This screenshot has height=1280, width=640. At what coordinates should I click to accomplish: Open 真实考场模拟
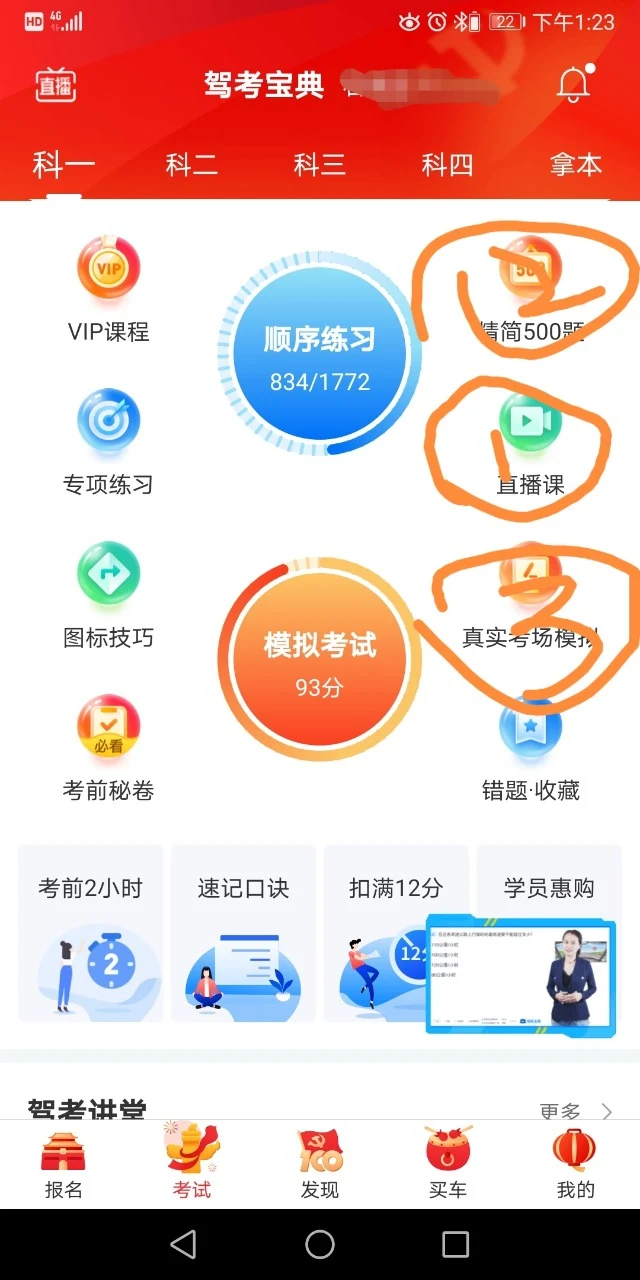(x=531, y=596)
